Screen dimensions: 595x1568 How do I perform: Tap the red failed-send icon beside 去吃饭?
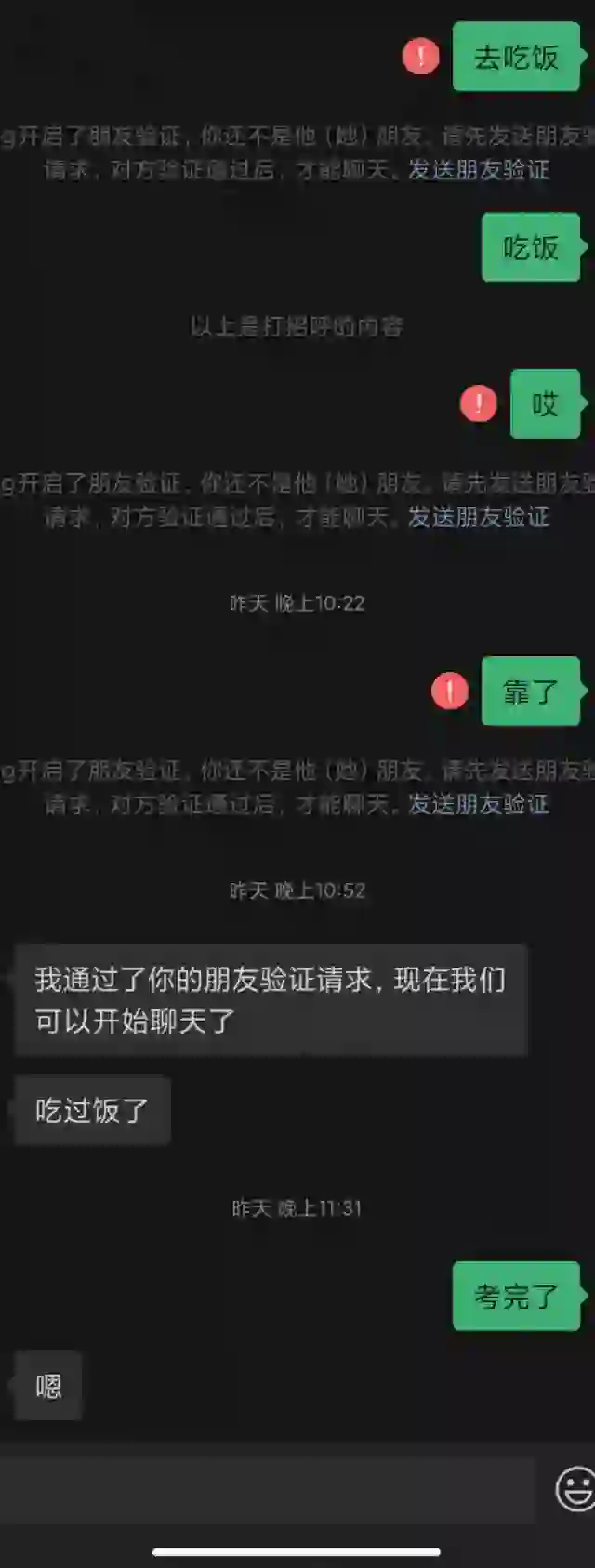tap(420, 57)
